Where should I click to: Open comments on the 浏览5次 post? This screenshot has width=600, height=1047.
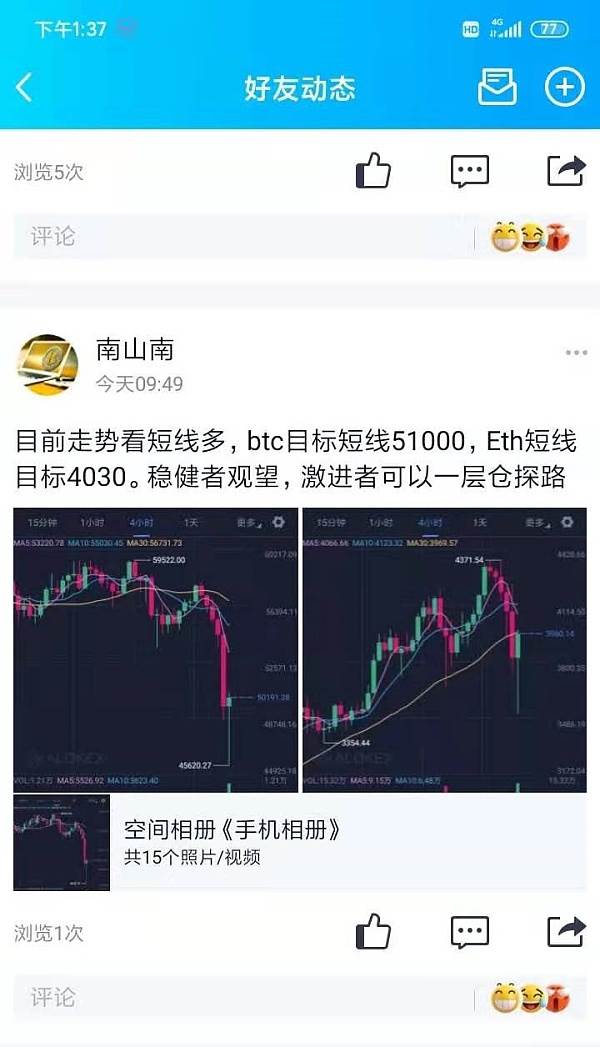tap(469, 171)
